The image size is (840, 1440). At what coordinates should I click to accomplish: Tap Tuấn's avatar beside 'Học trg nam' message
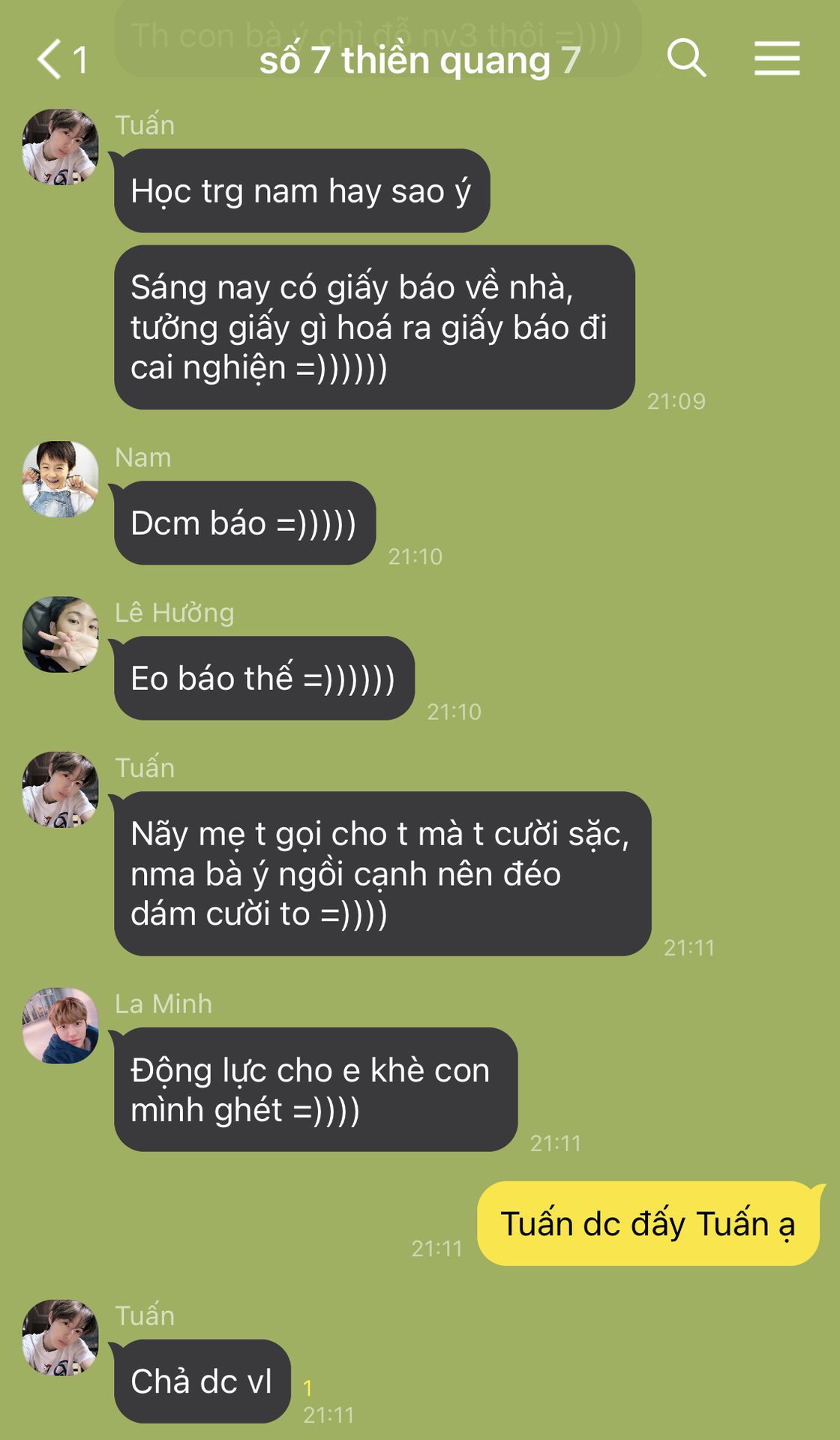[x=60, y=147]
